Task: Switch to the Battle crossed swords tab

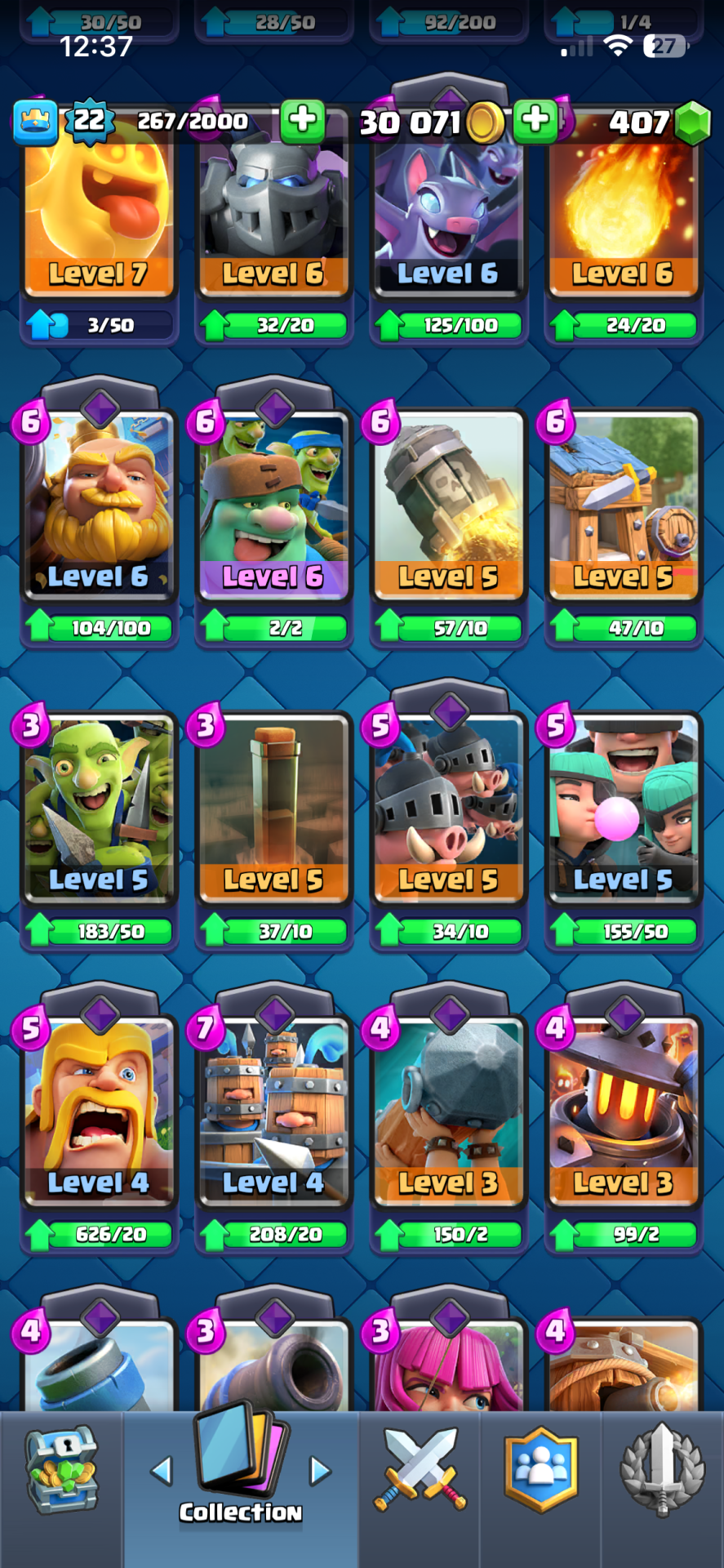Action: point(420,1468)
